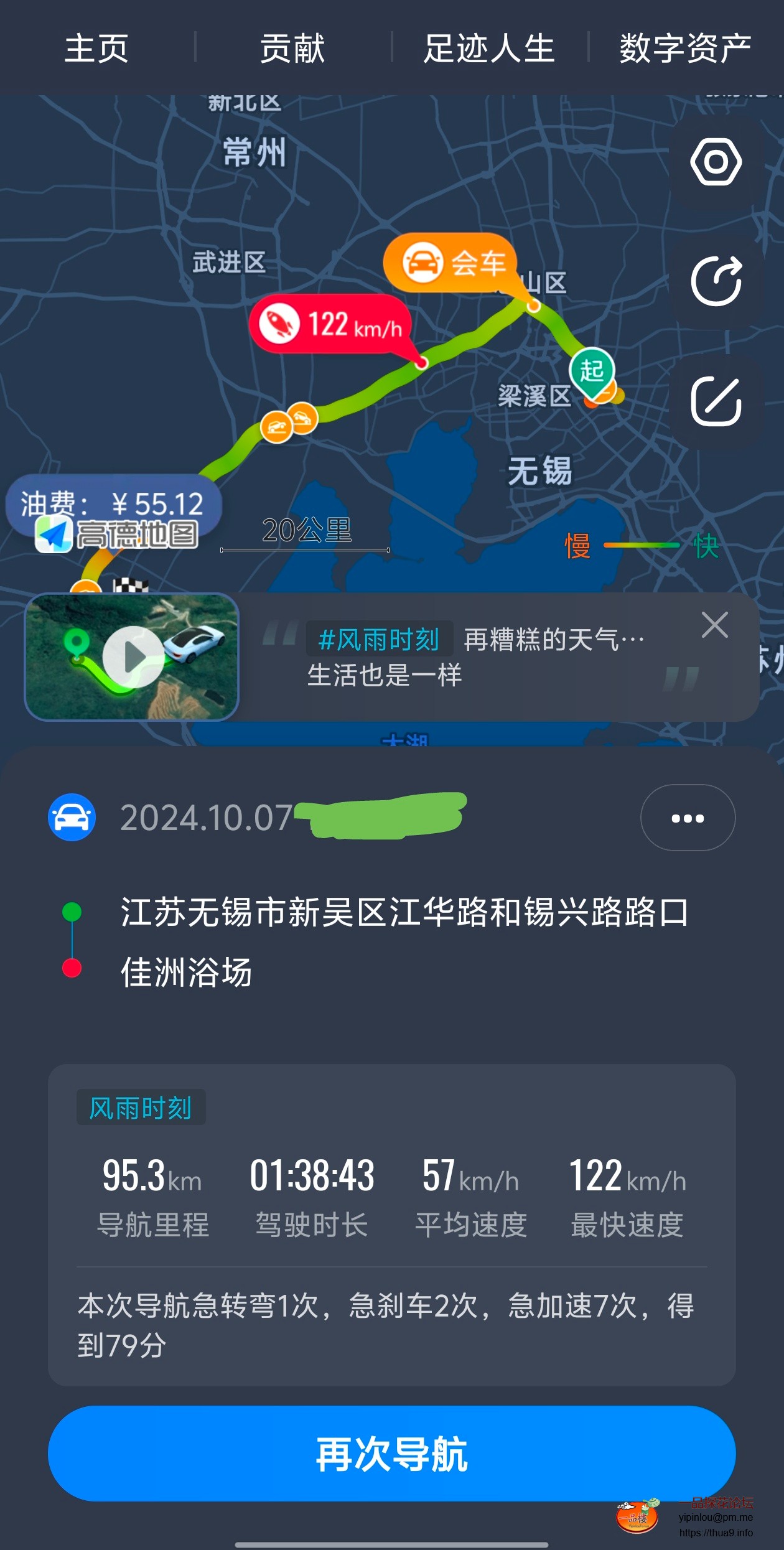
Task: Tap the 再次导航 button
Action: (x=392, y=1452)
